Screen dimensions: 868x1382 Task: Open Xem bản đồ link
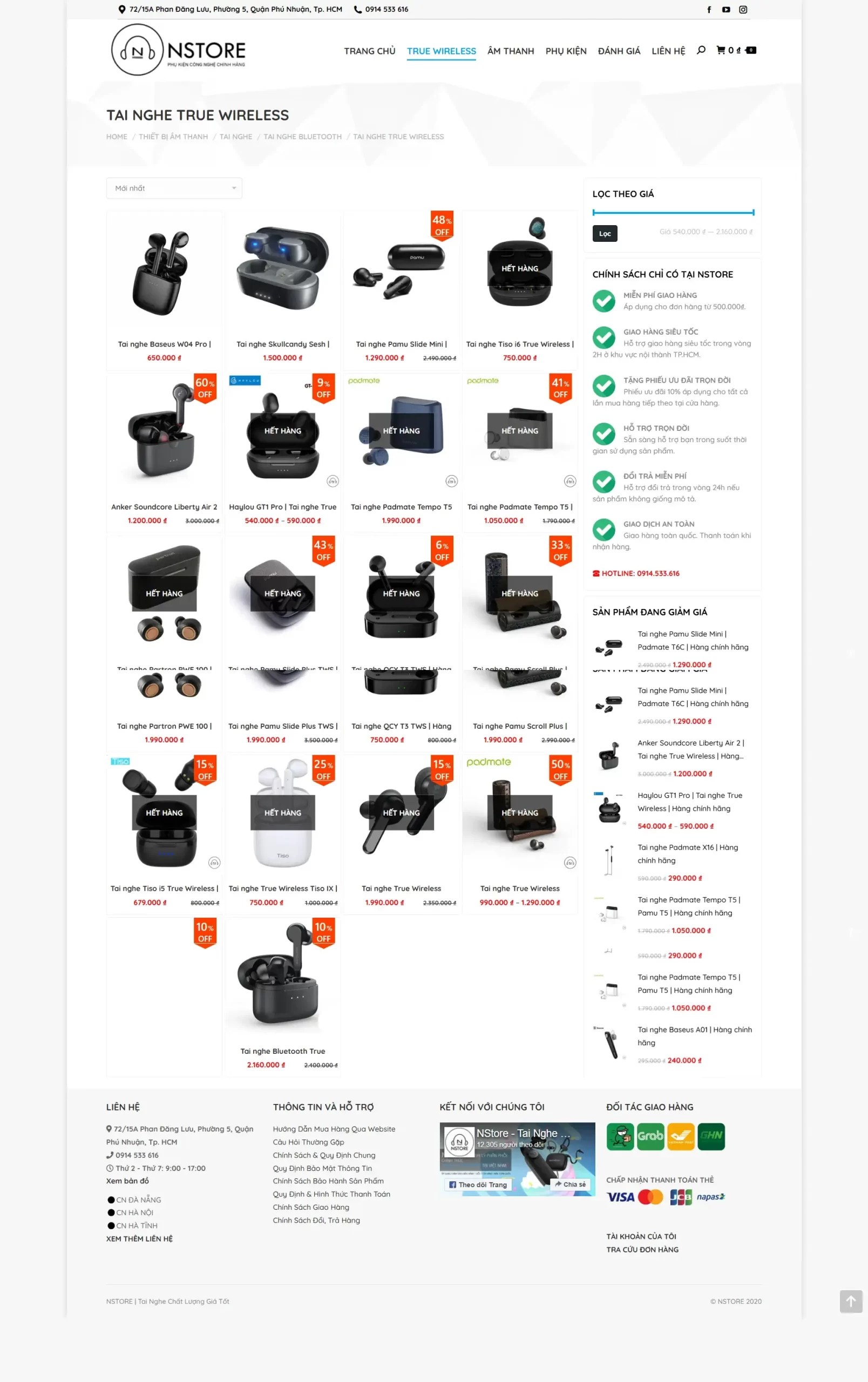pyautogui.click(x=127, y=1181)
